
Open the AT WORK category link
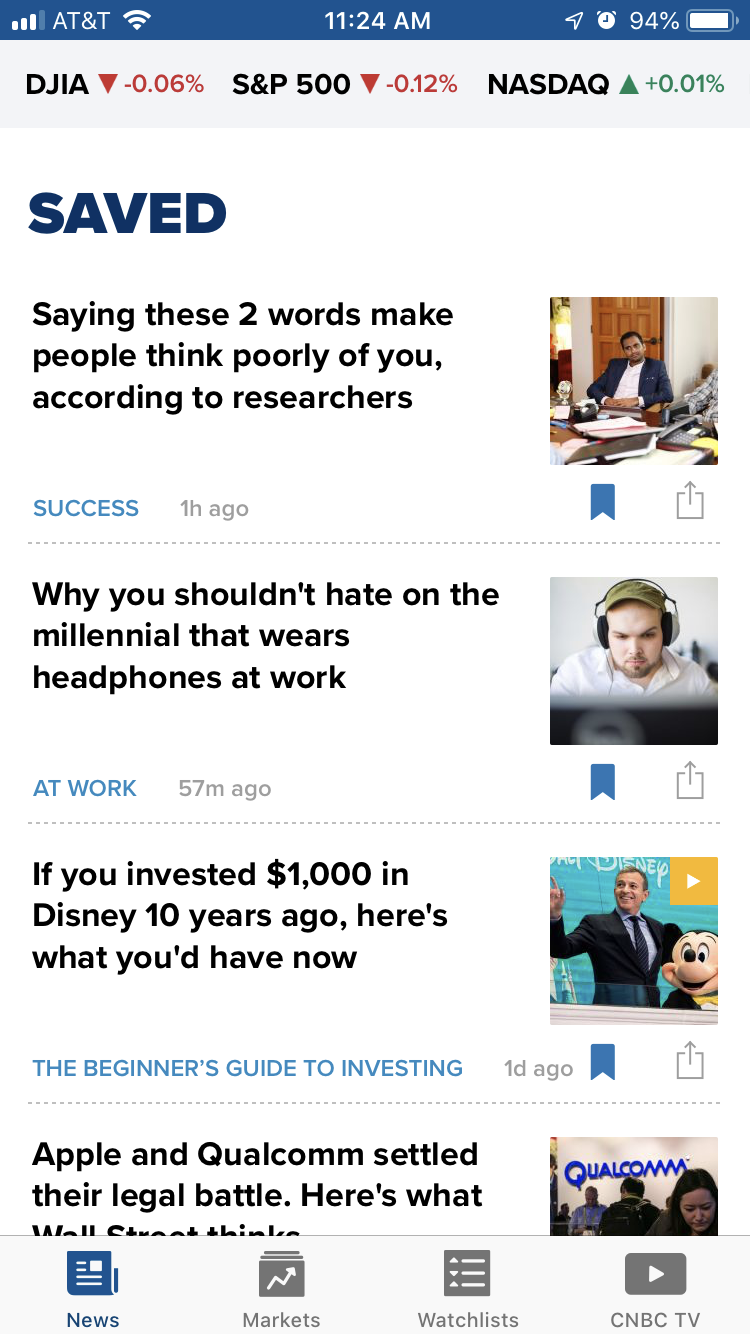[85, 788]
